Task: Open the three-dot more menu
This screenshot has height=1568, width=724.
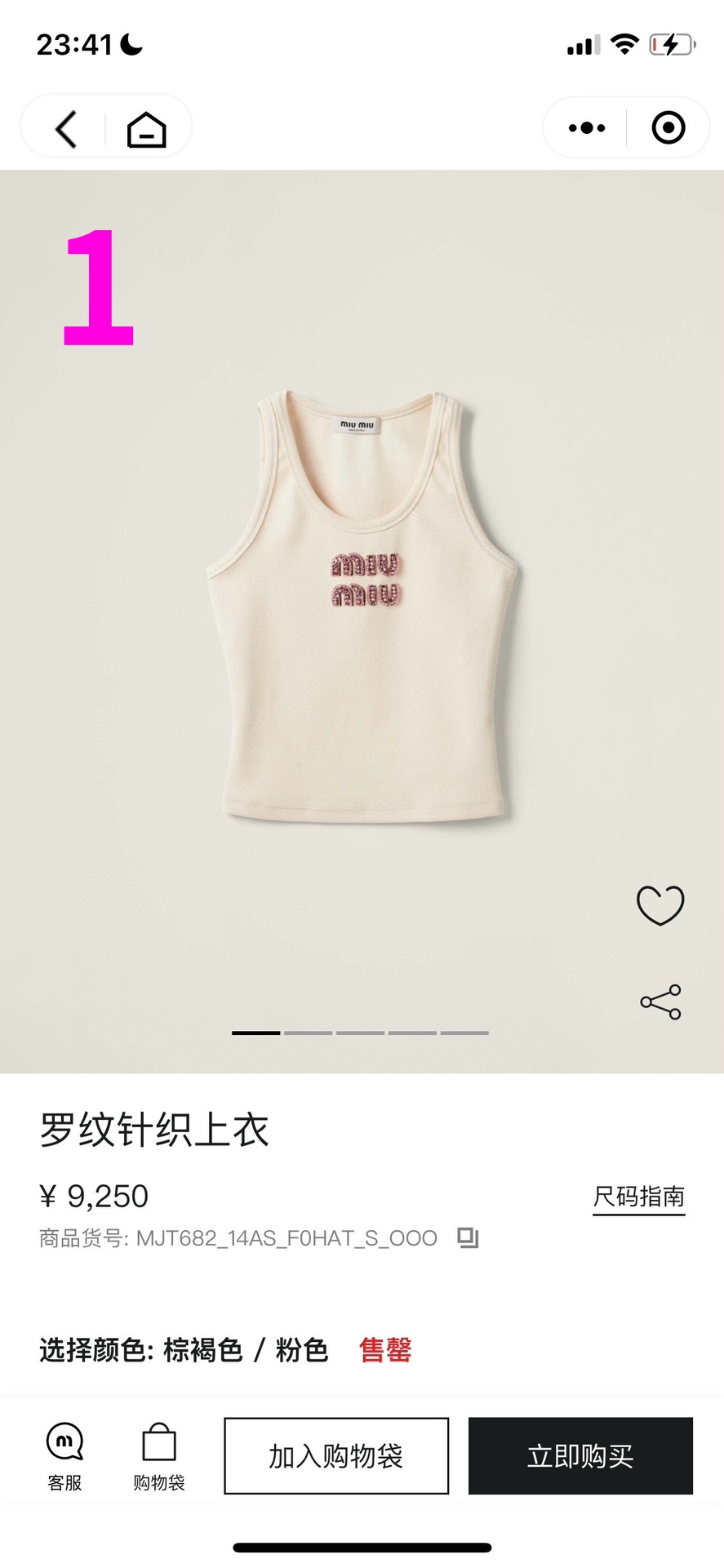Action: 586,128
